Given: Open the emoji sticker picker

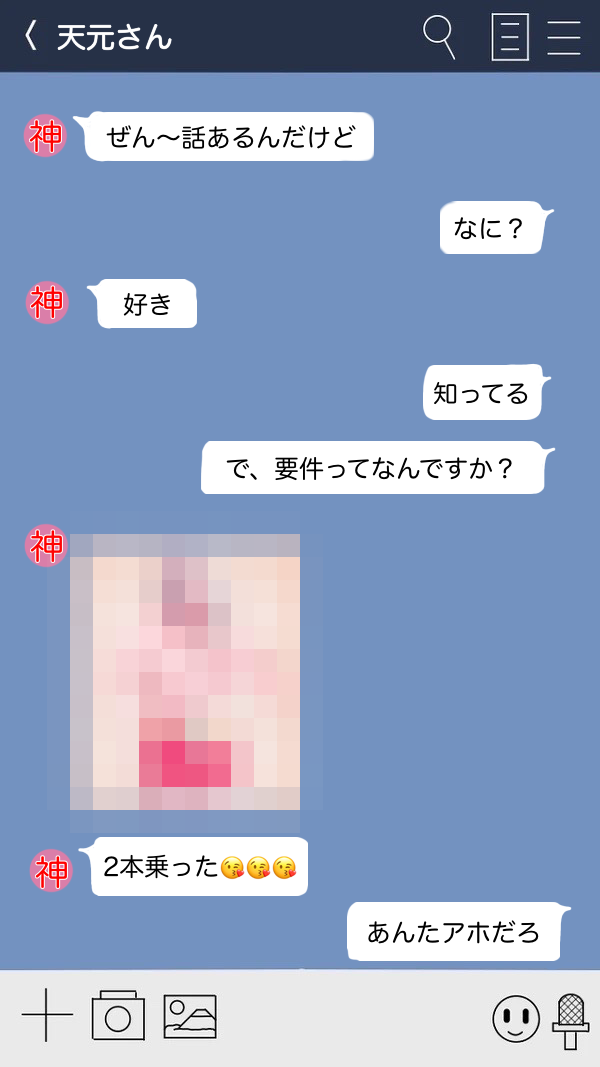Looking at the screenshot, I should [516, 1018].
